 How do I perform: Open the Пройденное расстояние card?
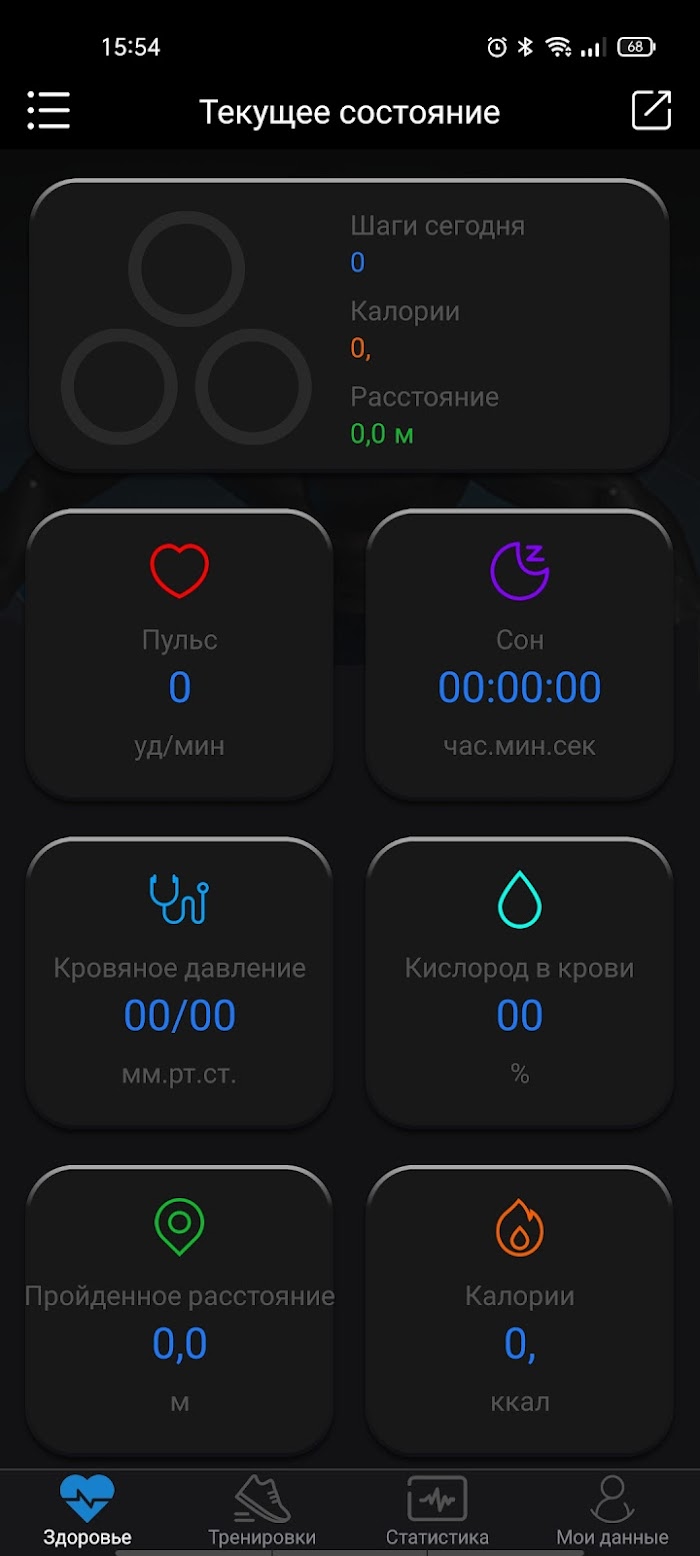180,1310
